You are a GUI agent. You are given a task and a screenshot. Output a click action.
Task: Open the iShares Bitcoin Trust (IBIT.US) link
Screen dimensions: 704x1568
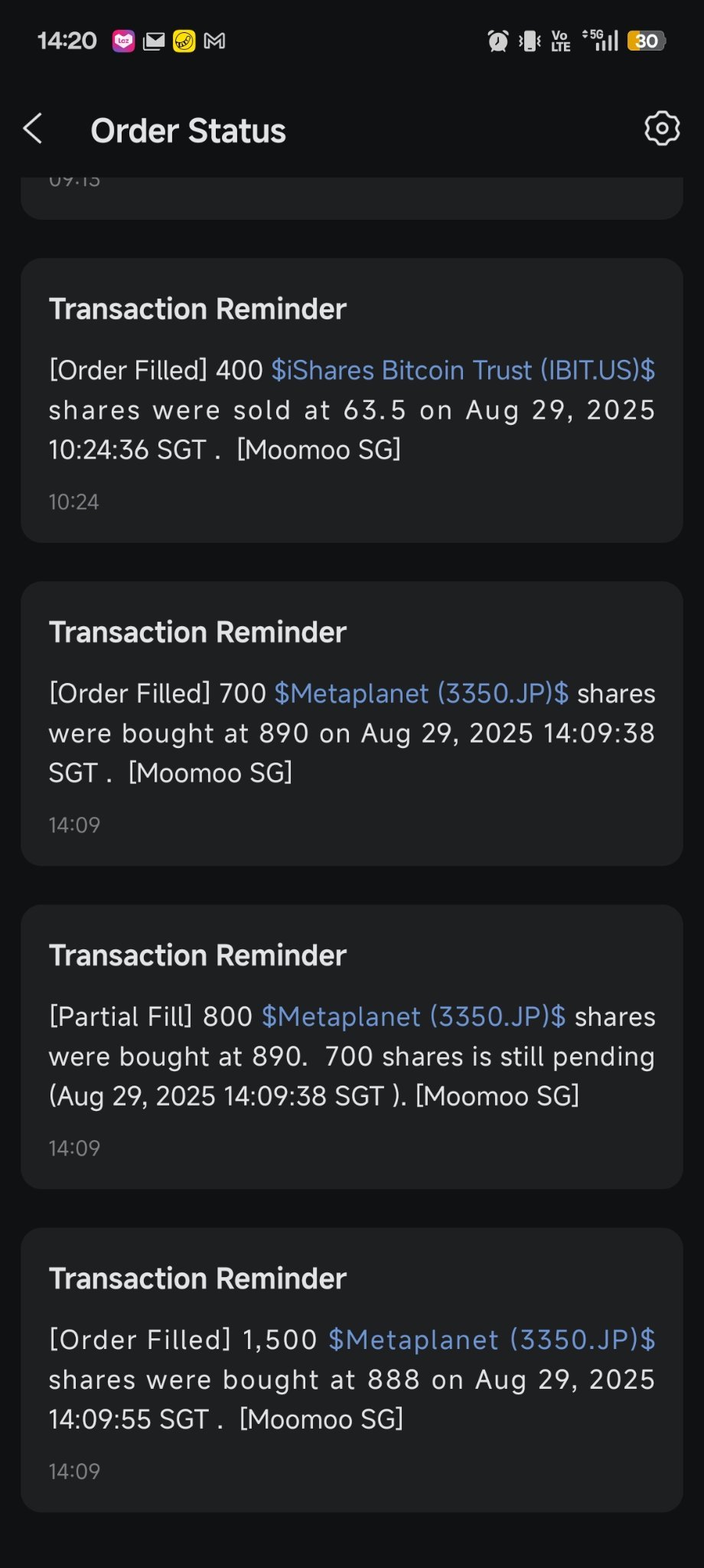(x=463, y=371)
